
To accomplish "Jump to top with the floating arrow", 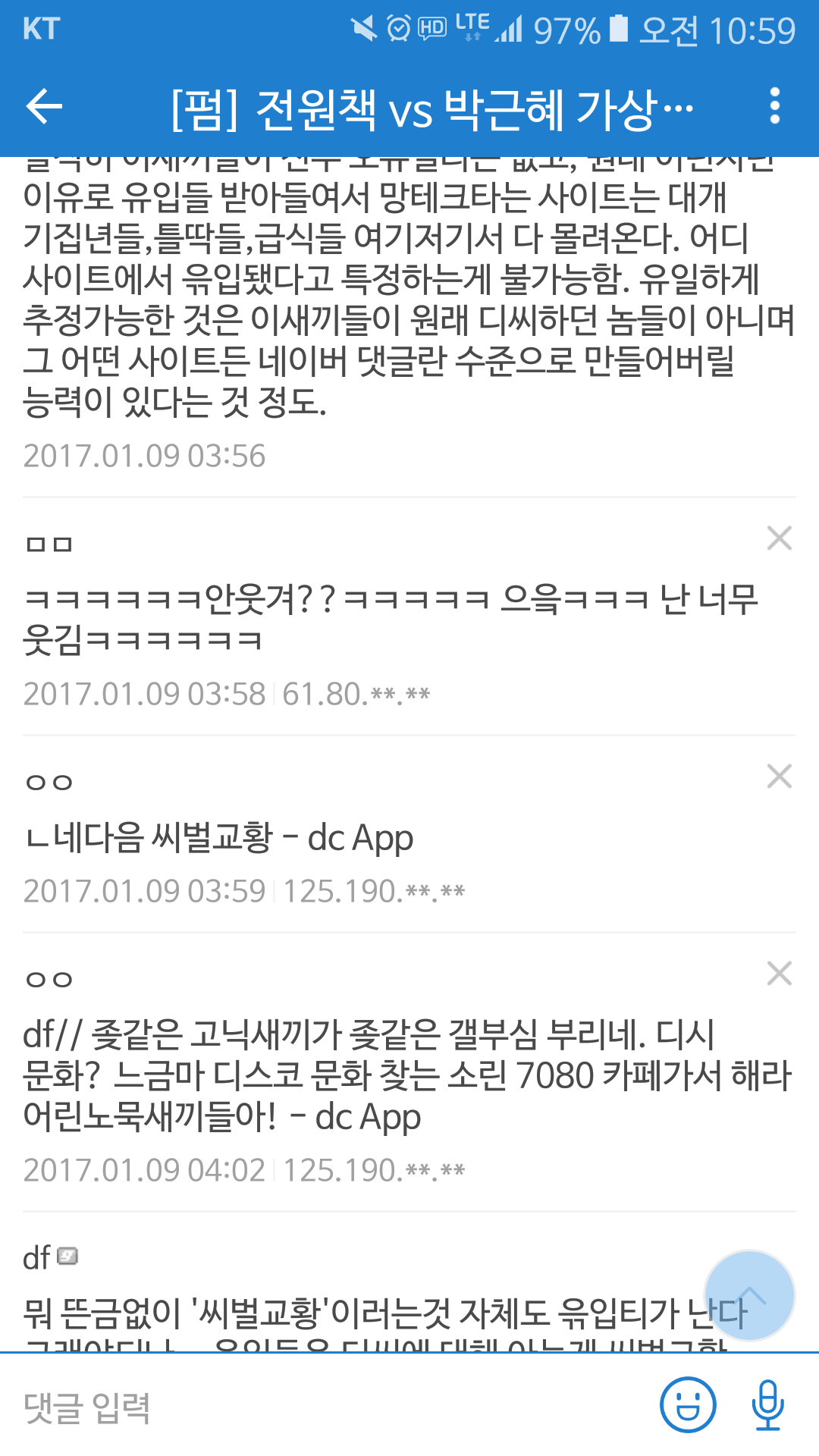I will [749, 1295].
